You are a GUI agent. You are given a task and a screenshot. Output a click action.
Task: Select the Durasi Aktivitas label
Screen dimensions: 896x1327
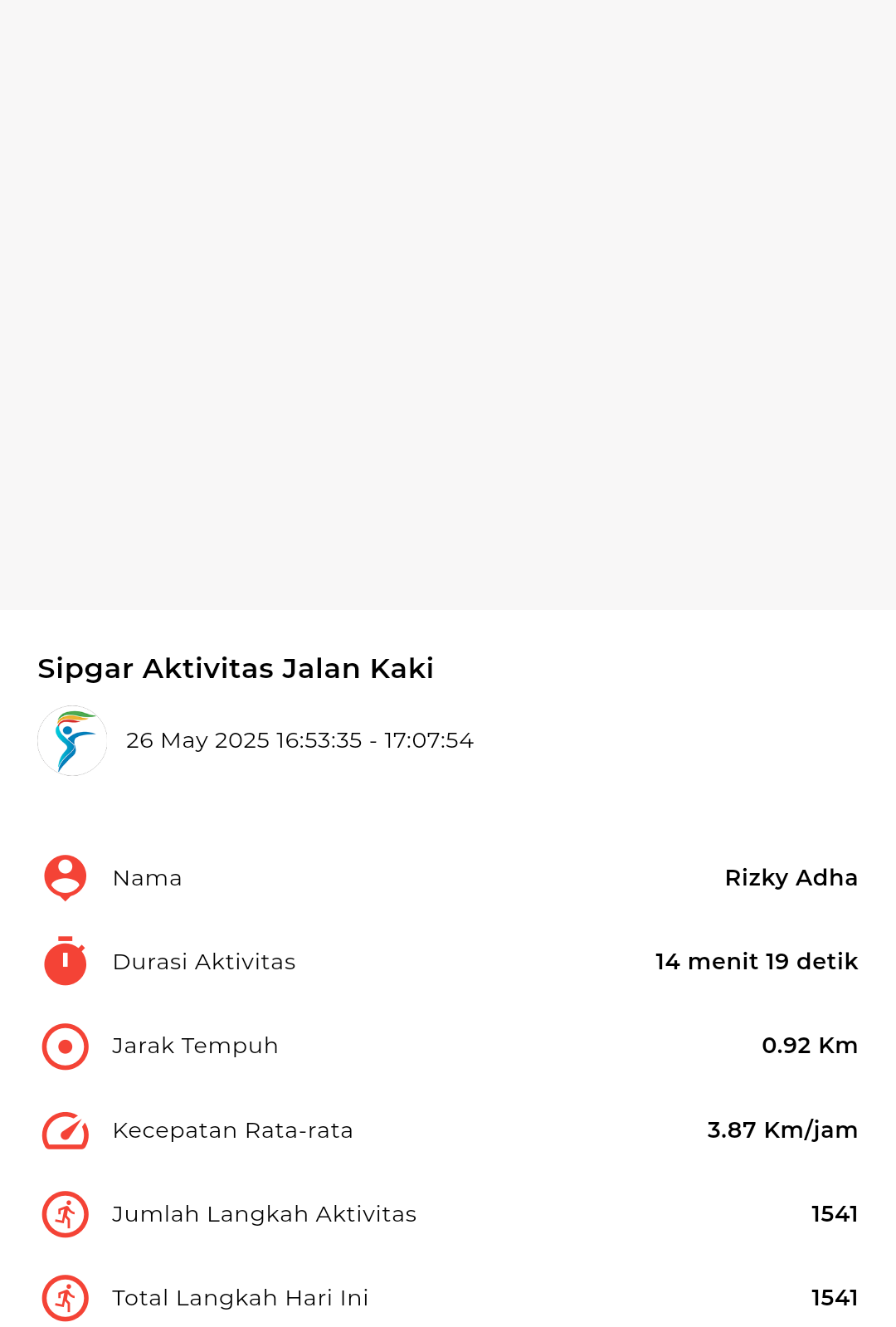tap(204, 963)
